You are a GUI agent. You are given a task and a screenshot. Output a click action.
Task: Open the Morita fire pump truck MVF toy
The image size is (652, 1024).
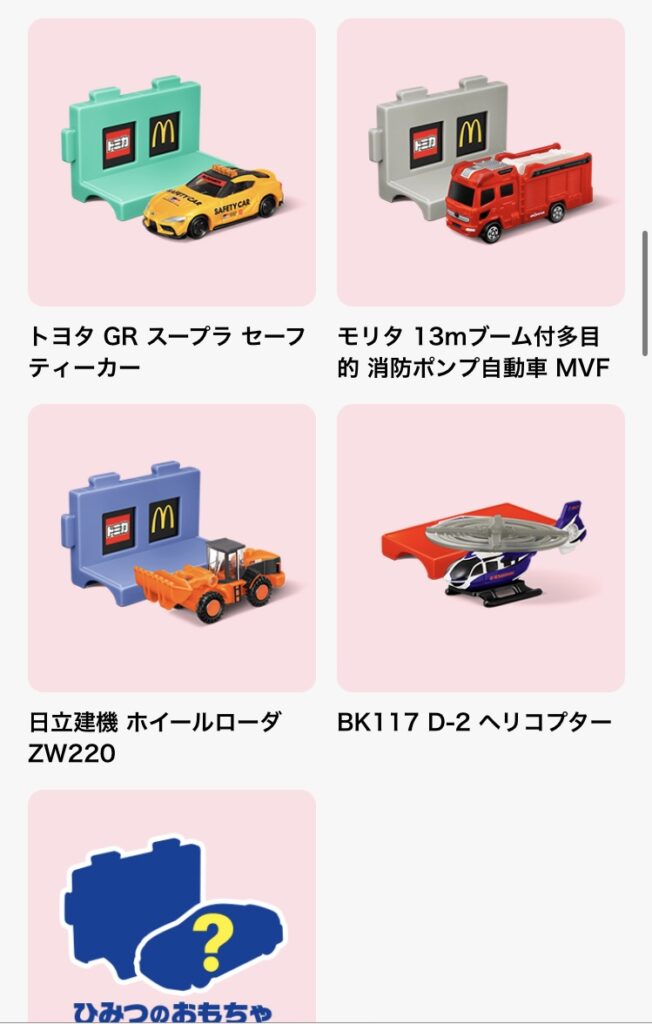(x=480, y=162)
